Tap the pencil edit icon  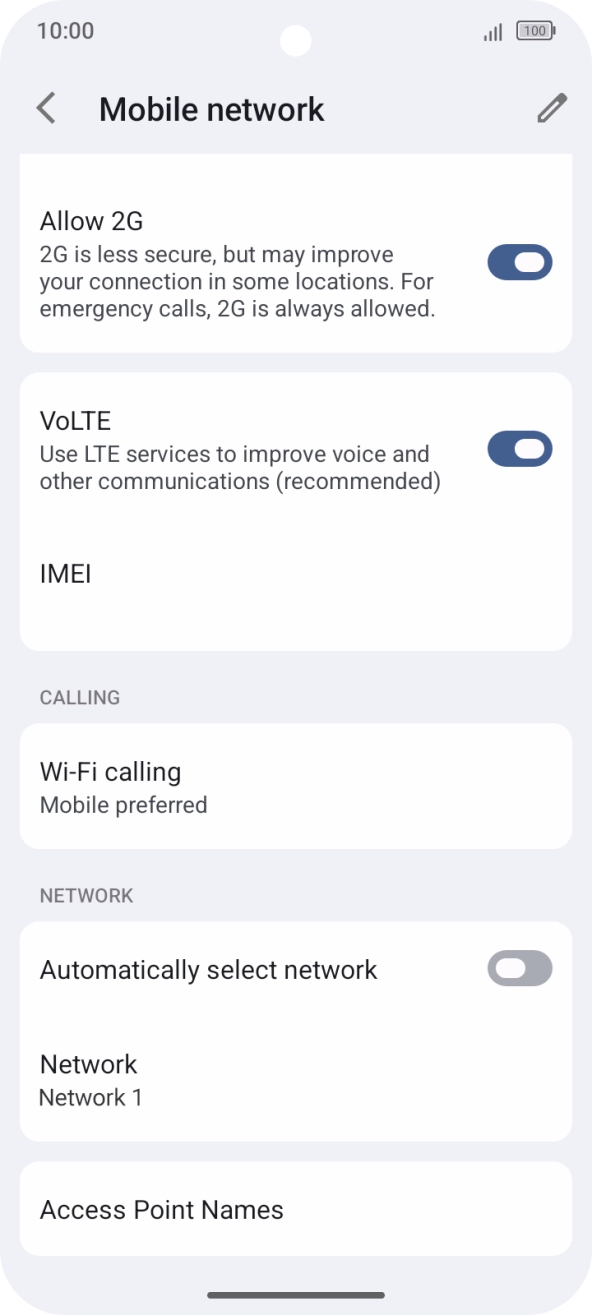[552, 108]
